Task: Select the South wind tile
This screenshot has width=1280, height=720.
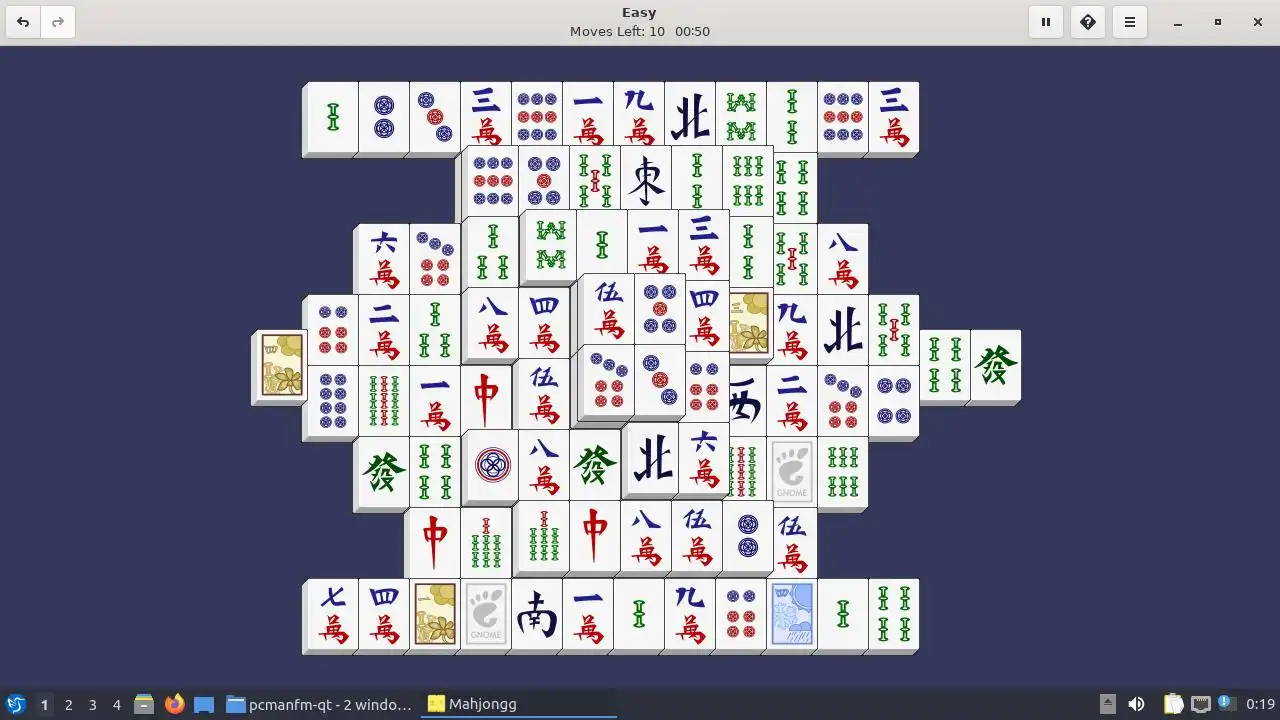Action: (x=536, y=614)
